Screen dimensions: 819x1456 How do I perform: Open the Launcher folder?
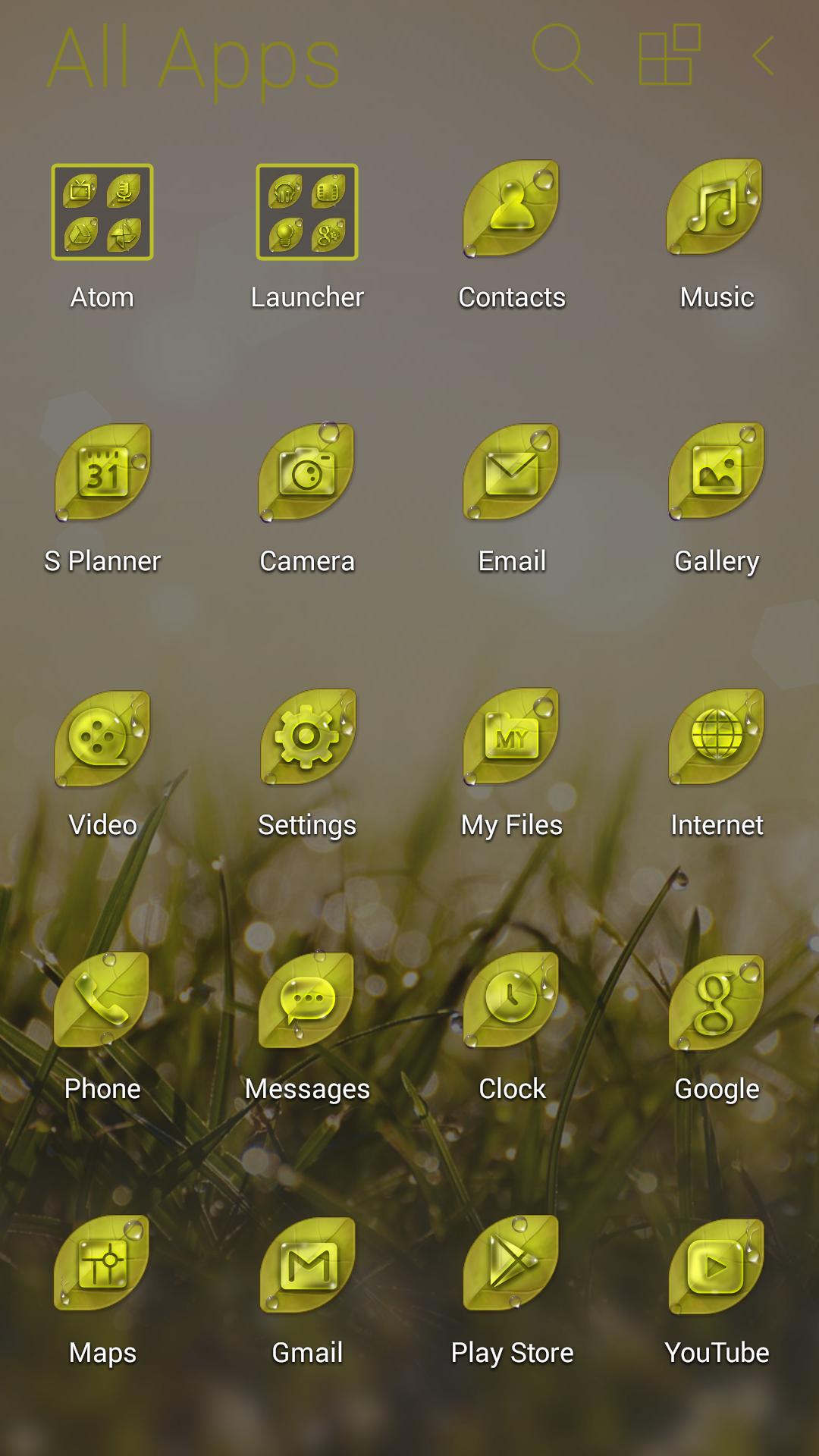click(x=307, y=212)
